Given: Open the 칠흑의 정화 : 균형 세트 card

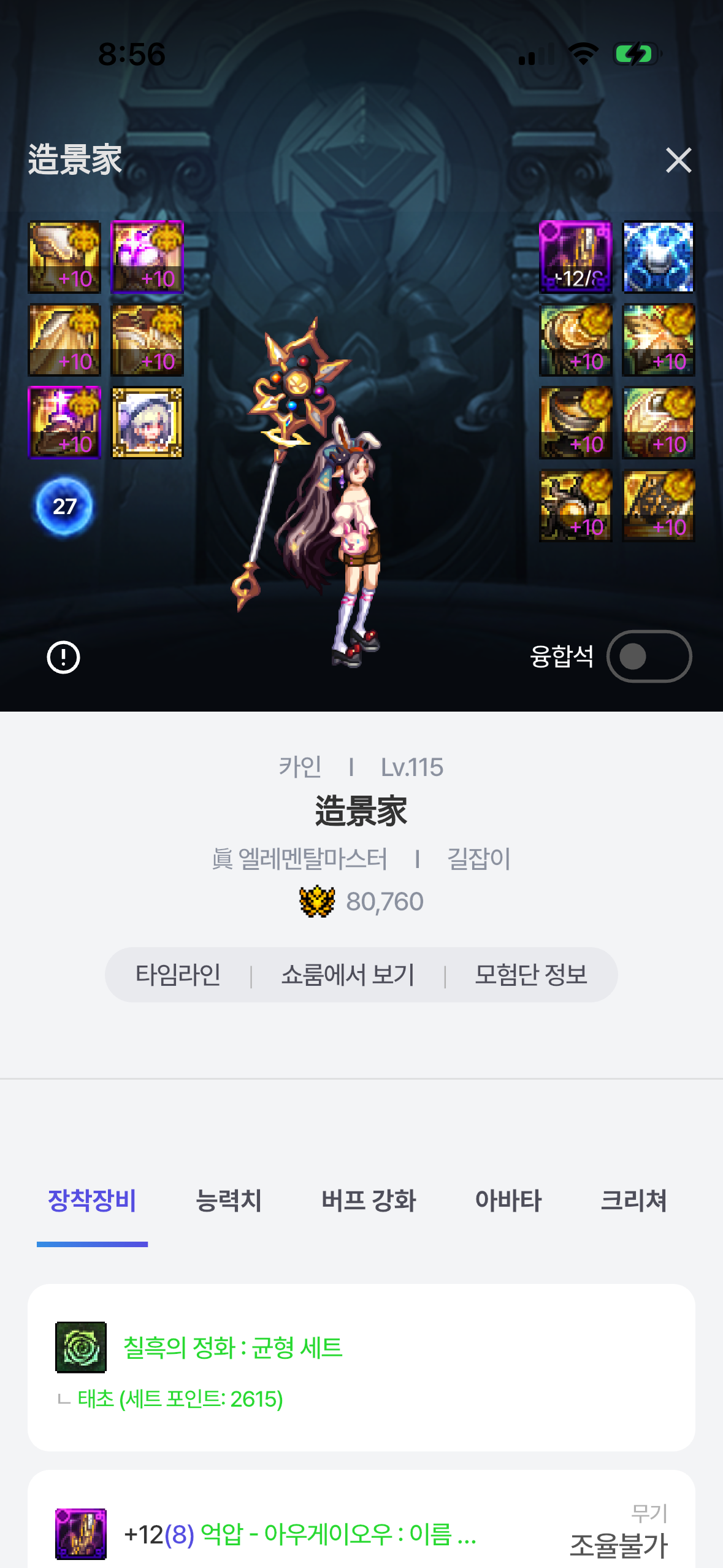Looking at the screenshot, I should [x=361, y=1367].
